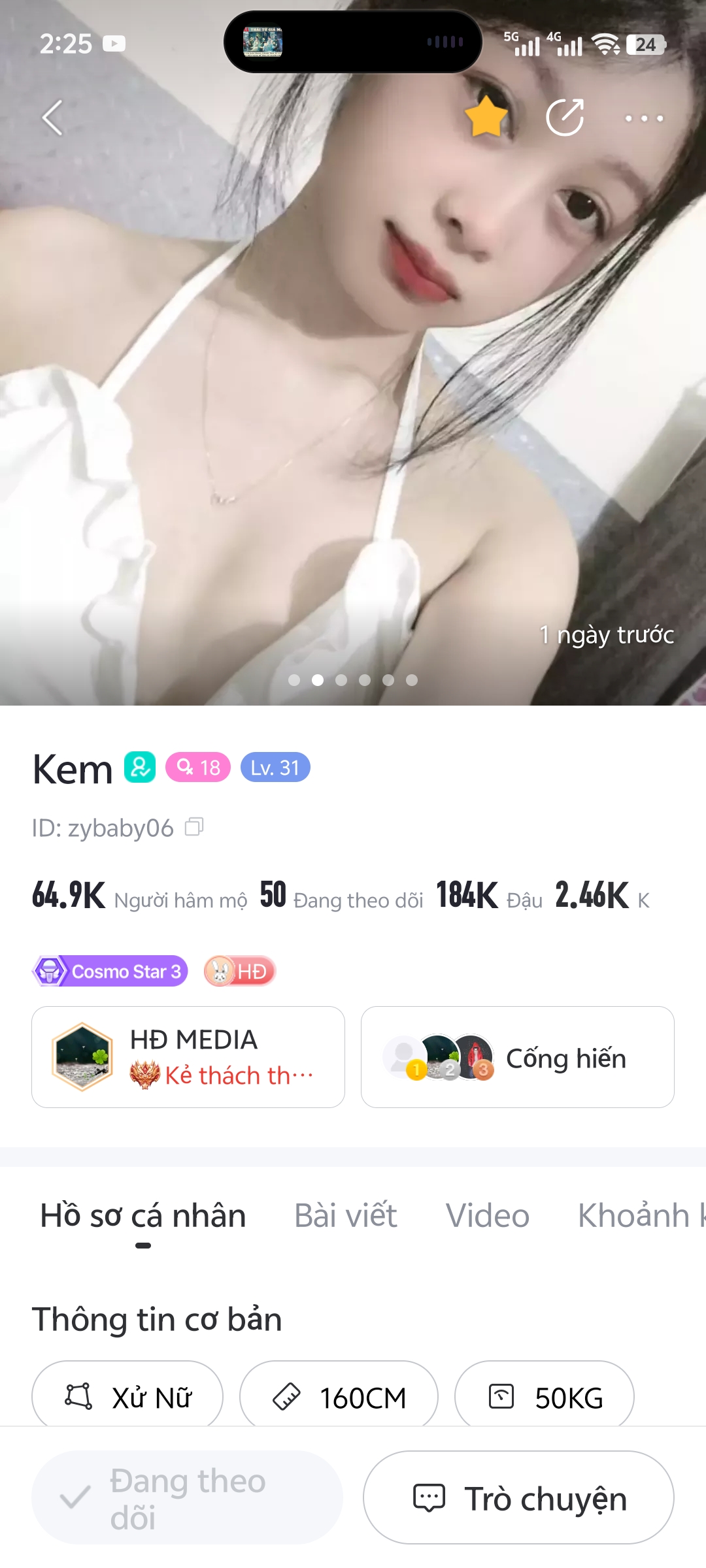Viewport: 706px width, 1568px height.
Task: Switch to the Video tab
Action: pyautogui.click(x=488, y=1217)
